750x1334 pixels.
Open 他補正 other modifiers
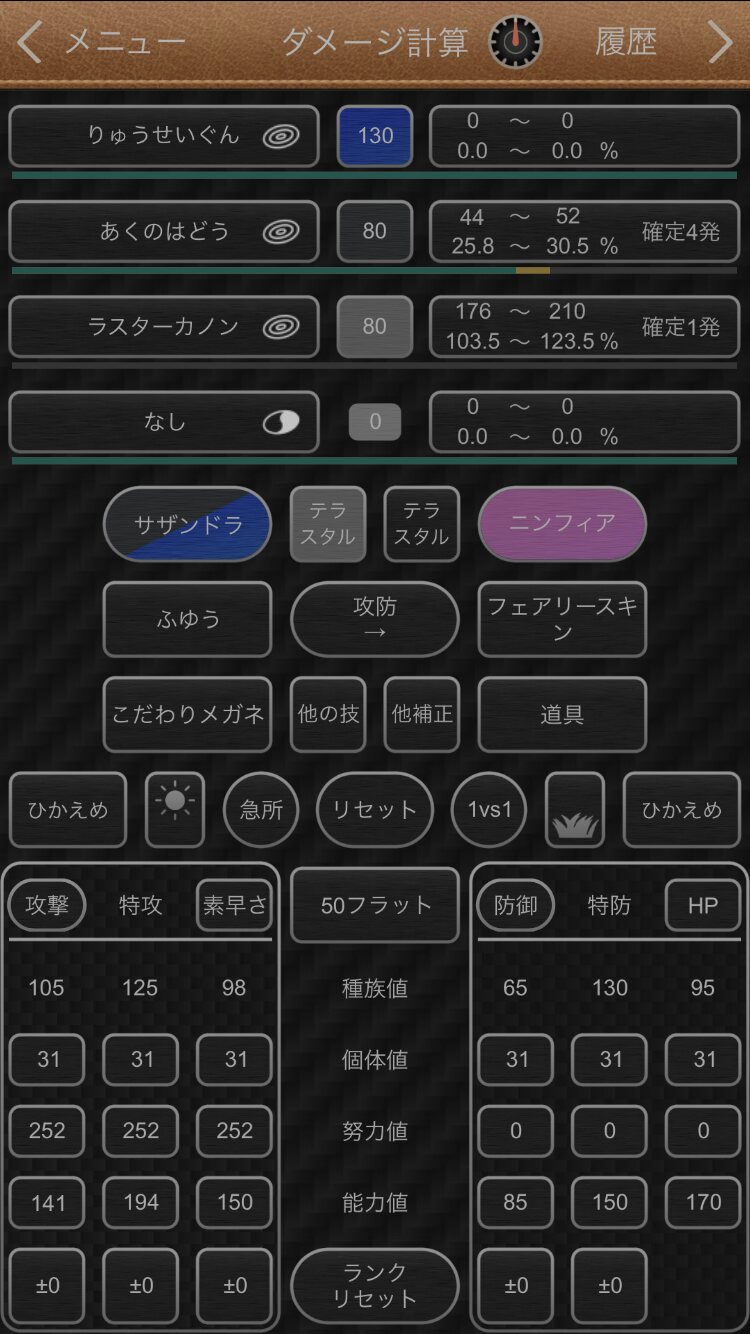point(422,714)
